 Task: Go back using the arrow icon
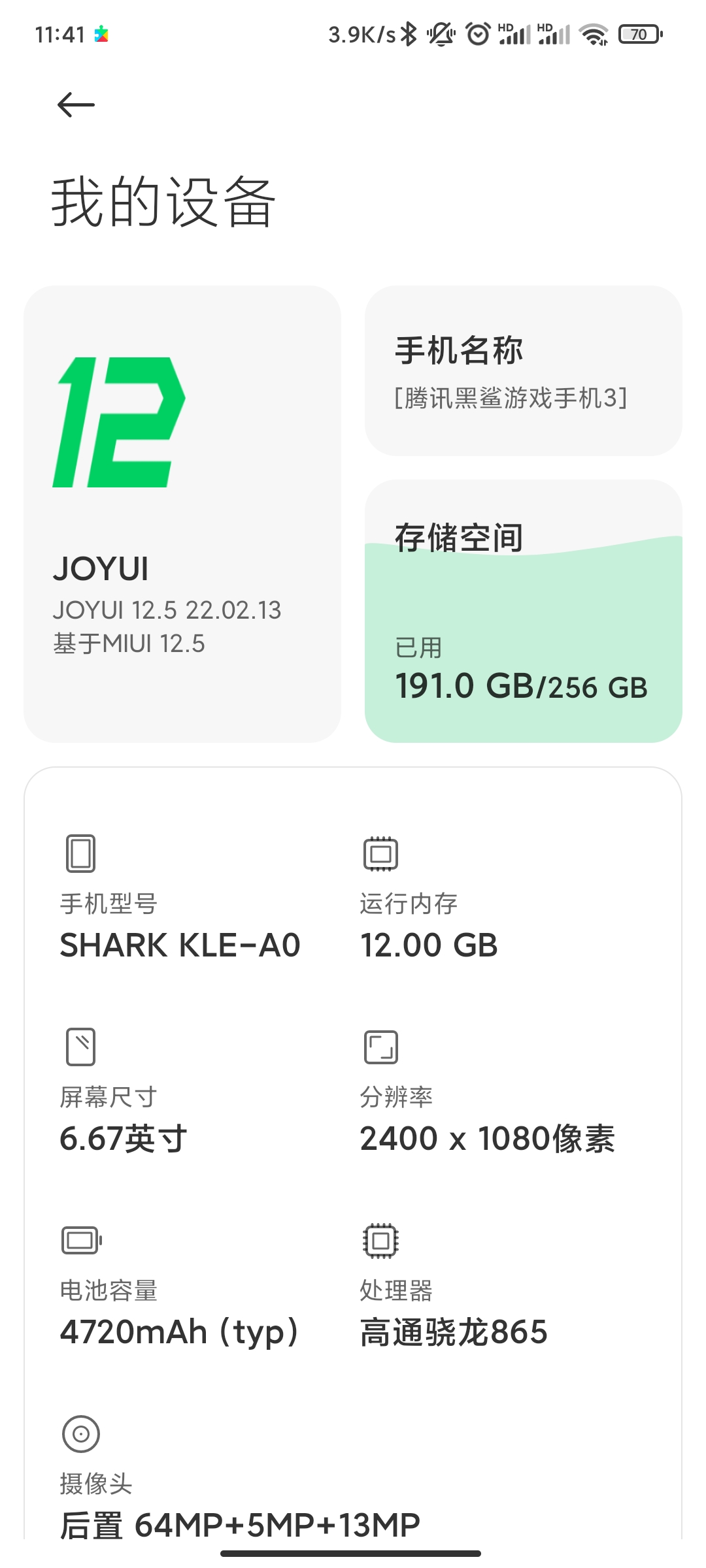(x=76, y=105)
